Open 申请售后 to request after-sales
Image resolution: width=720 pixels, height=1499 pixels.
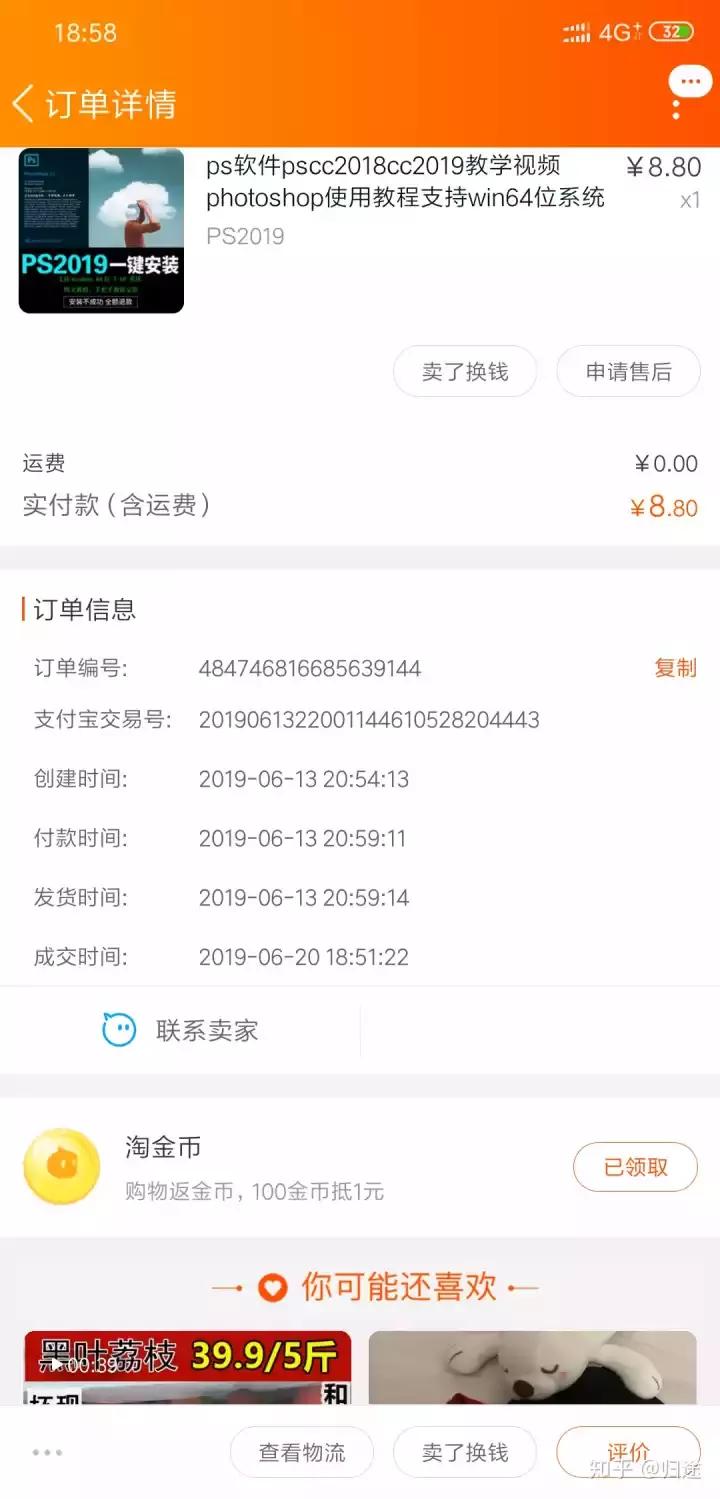(628, 371)
